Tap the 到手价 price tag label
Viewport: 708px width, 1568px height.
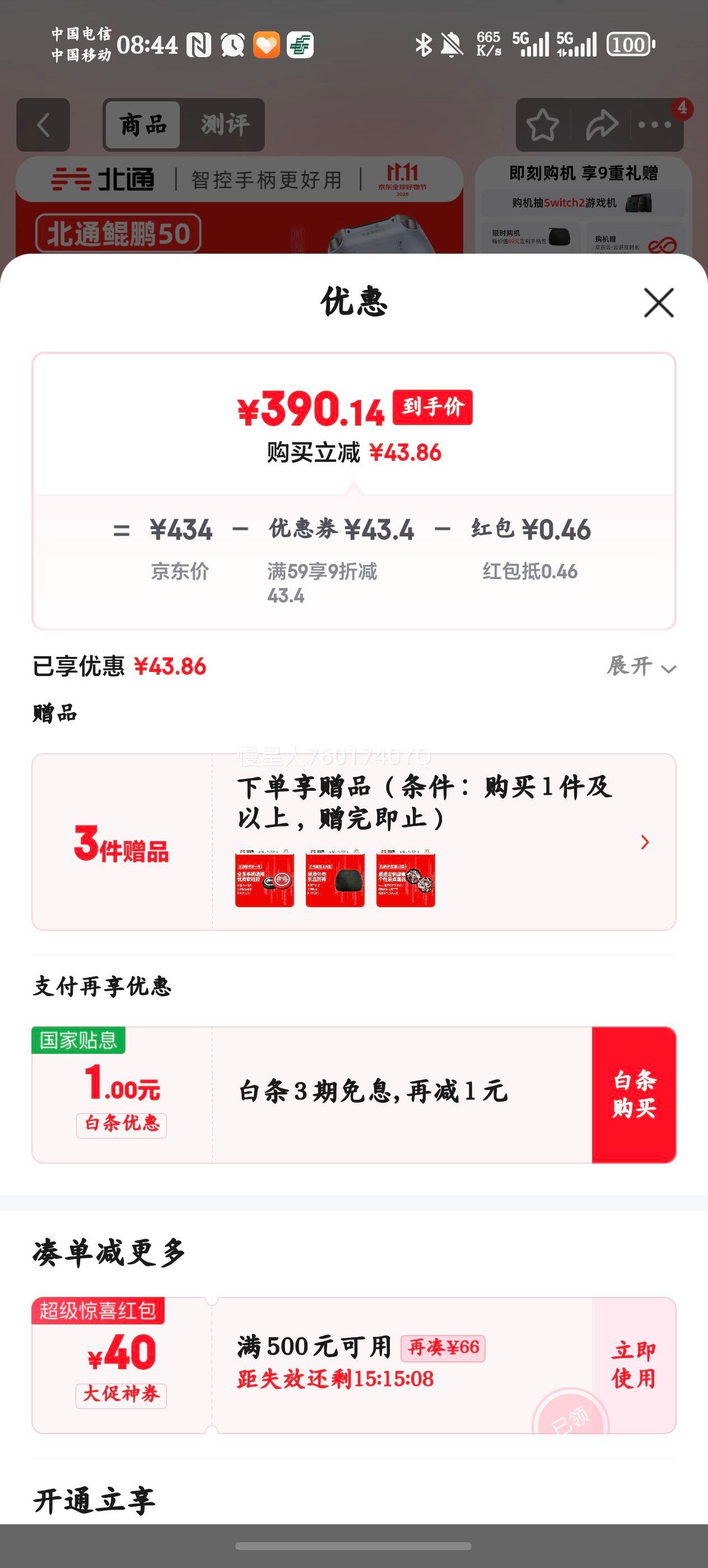(436, 410)
